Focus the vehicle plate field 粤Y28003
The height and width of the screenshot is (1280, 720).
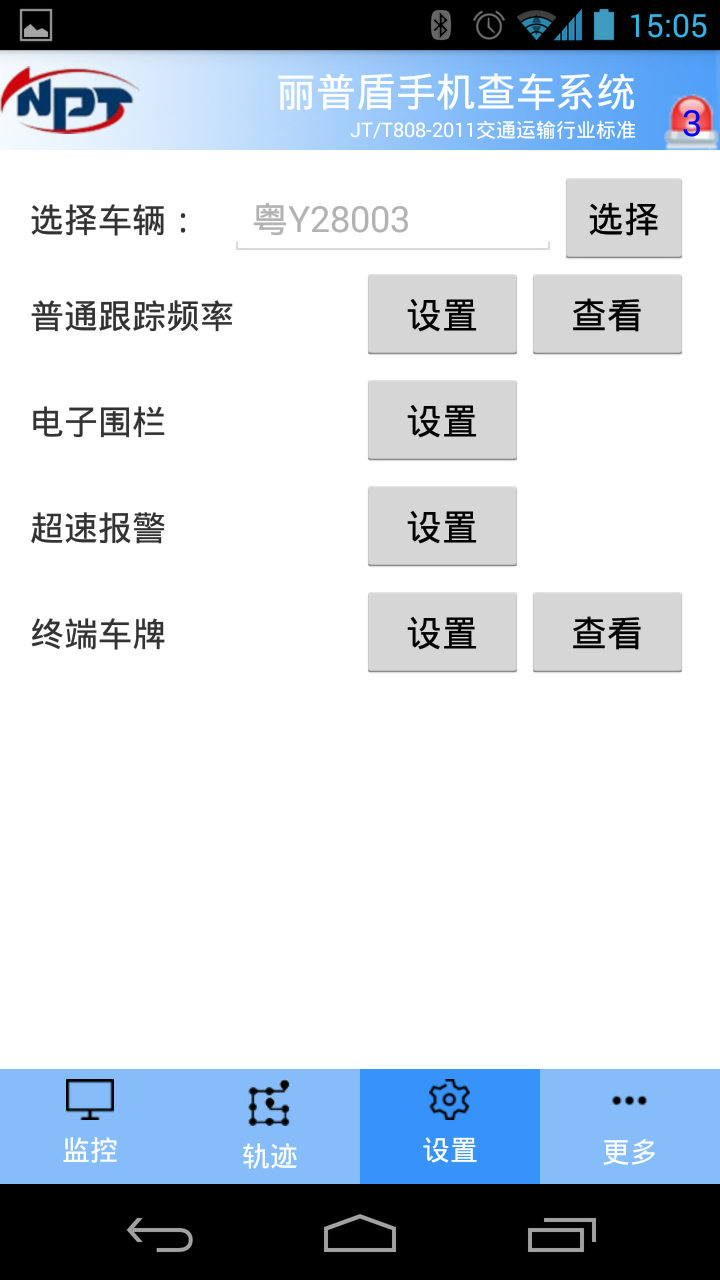point(393,220)
